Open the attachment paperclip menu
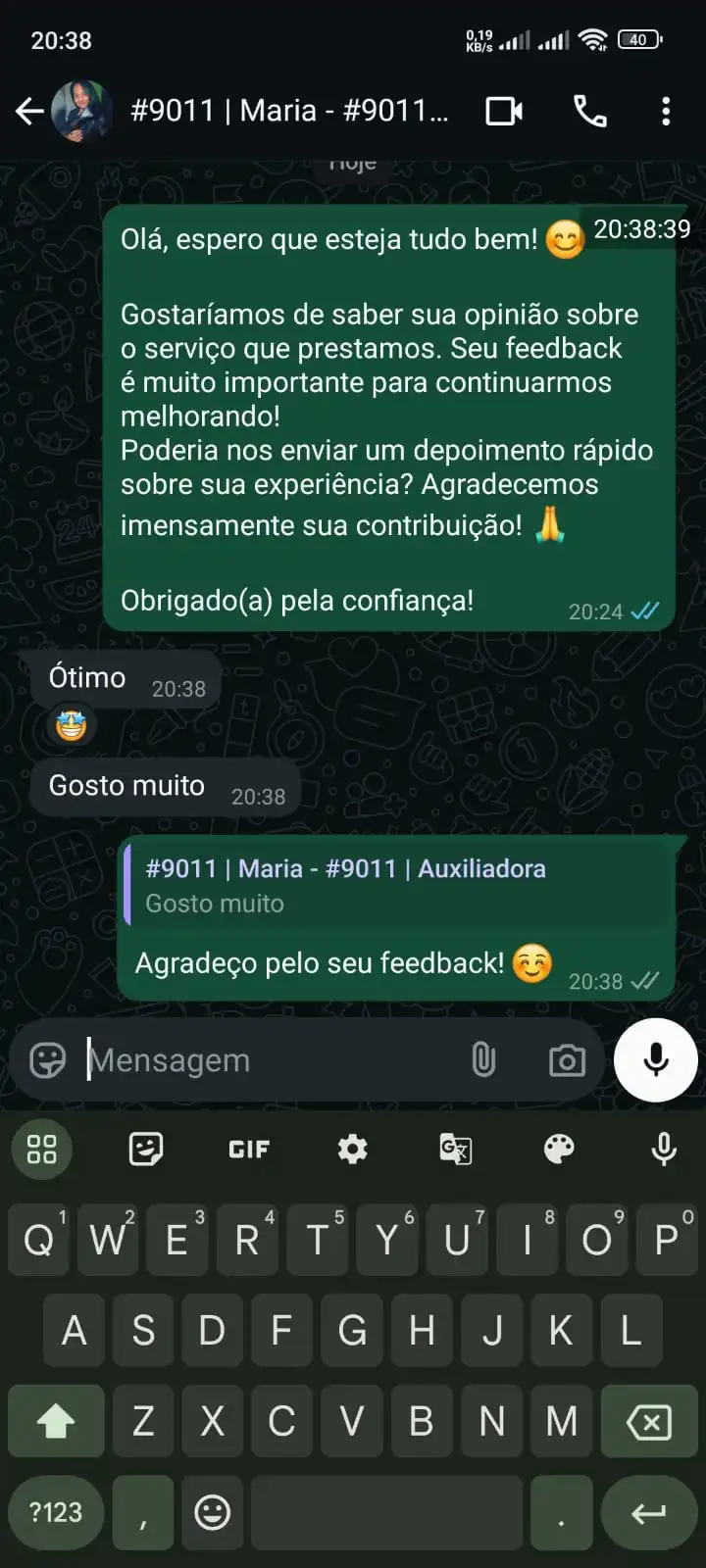Screen dimensions: 706x1568 (x=483, y=1060)
